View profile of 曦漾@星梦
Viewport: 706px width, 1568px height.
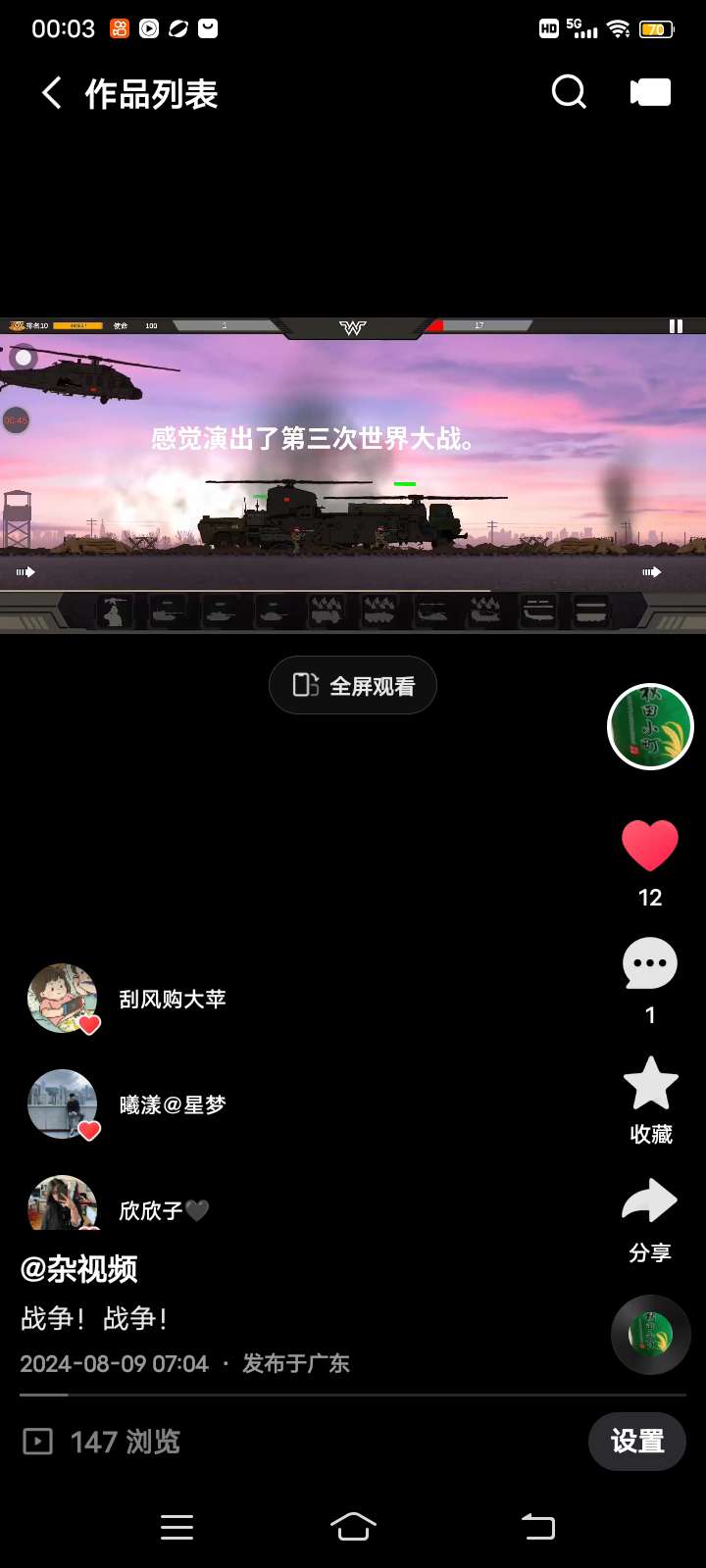point(63,1104)
